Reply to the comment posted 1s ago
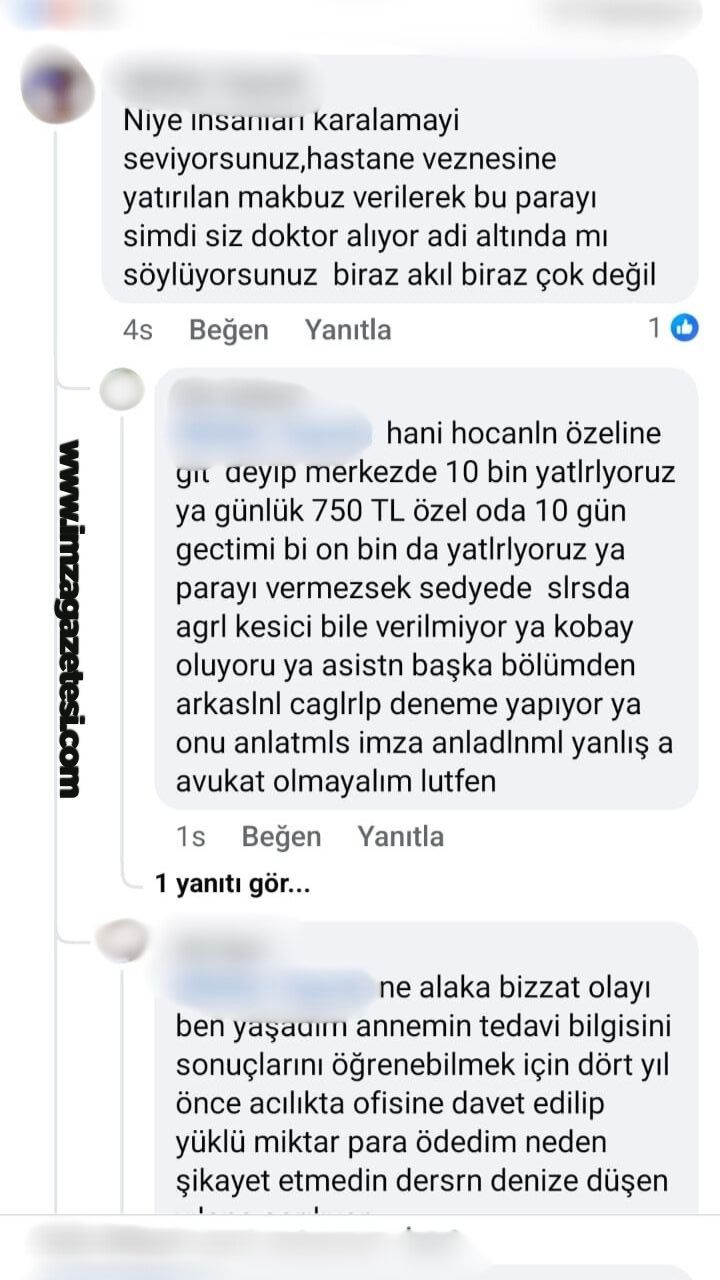The height and width of the screenshot is (1280, 720). point(400,836)
